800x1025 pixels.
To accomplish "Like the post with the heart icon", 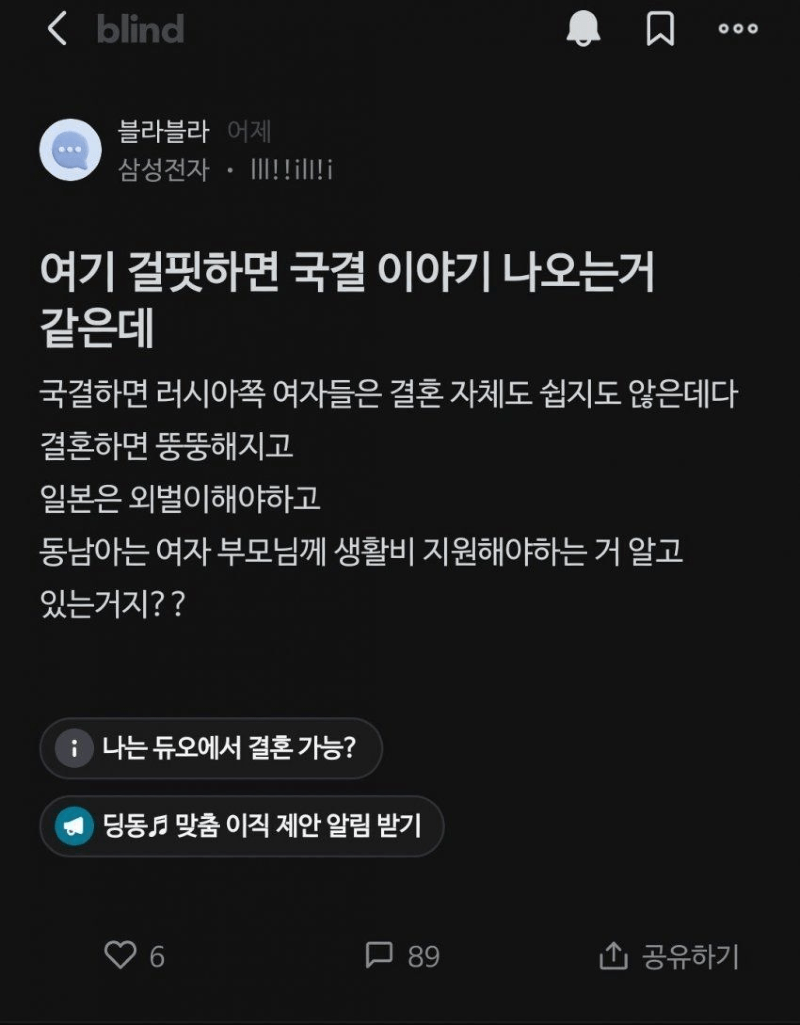I will pos(120,955).
